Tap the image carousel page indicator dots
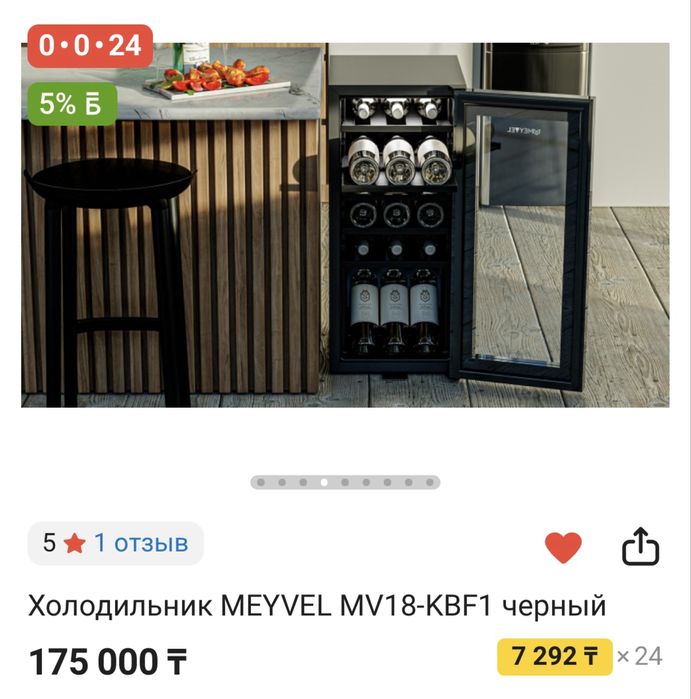This screenshot has width=691, height=699. coord(345,482)
